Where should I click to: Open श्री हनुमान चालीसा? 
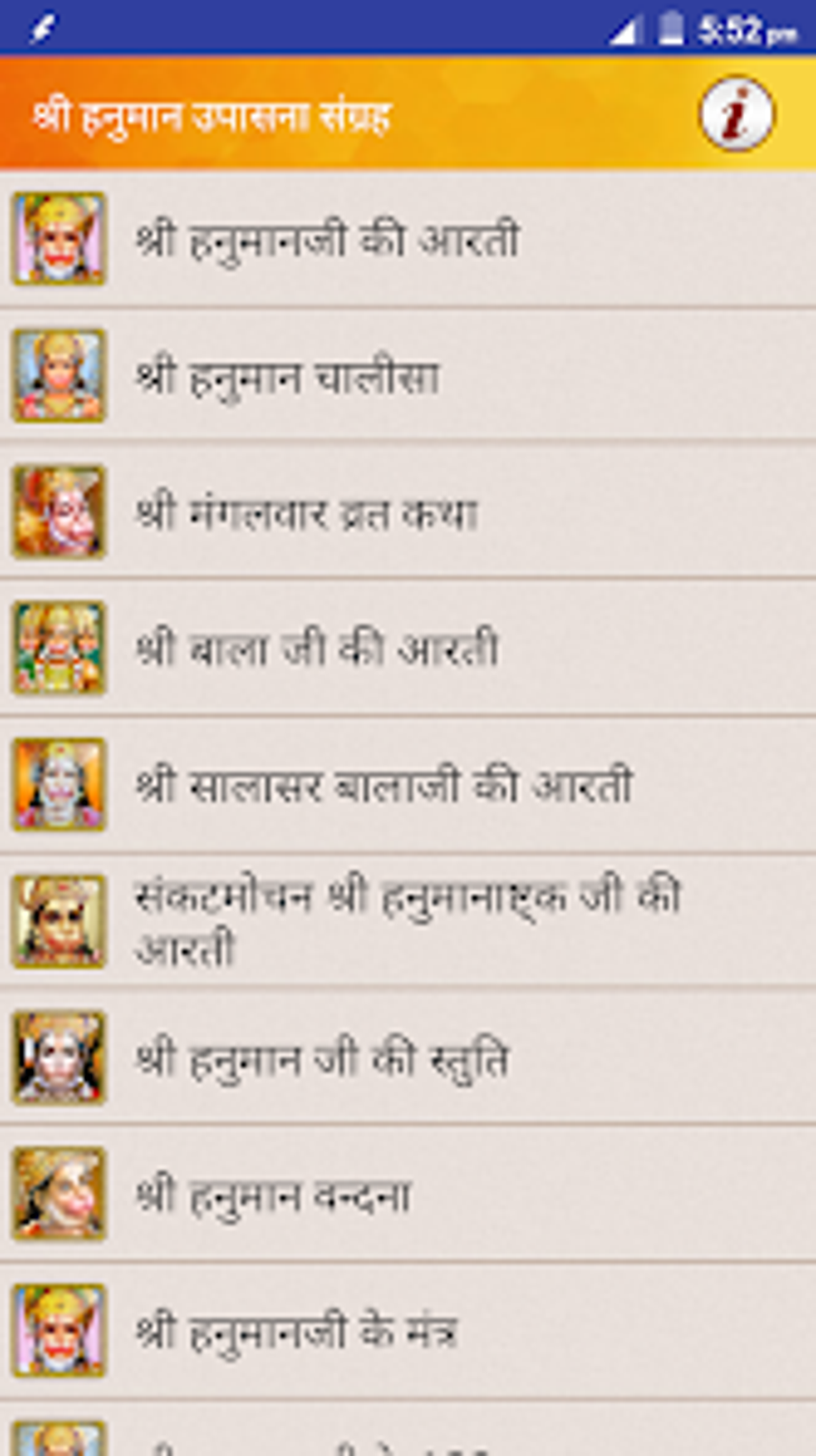408,375
